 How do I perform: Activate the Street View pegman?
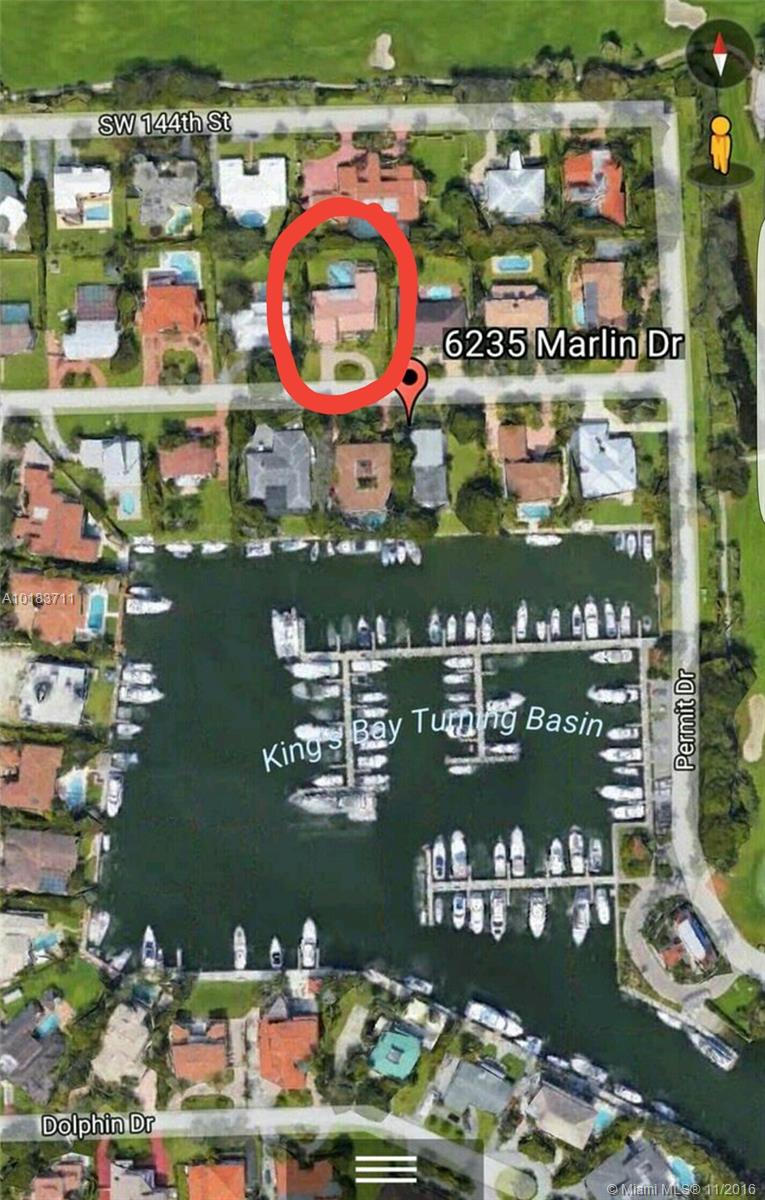[x=720, y=144]
